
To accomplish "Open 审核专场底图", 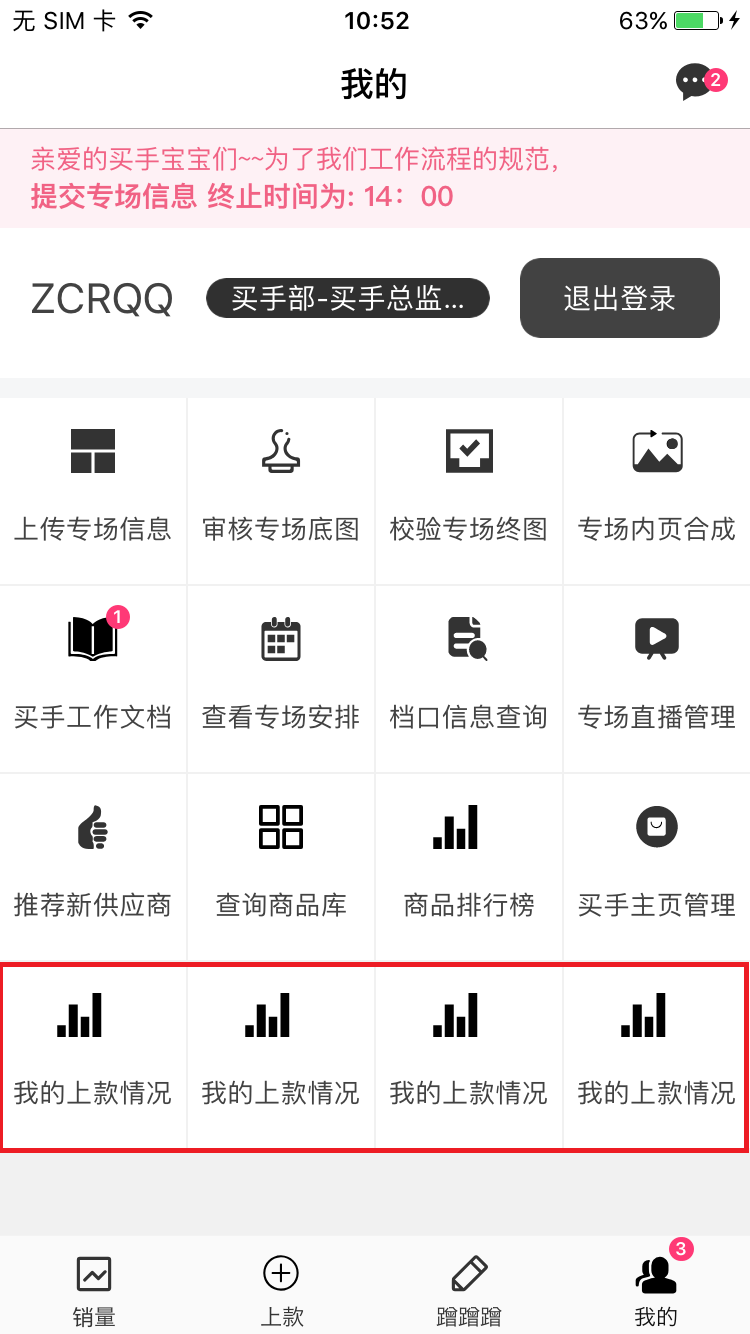I will [x=281, y=491].
